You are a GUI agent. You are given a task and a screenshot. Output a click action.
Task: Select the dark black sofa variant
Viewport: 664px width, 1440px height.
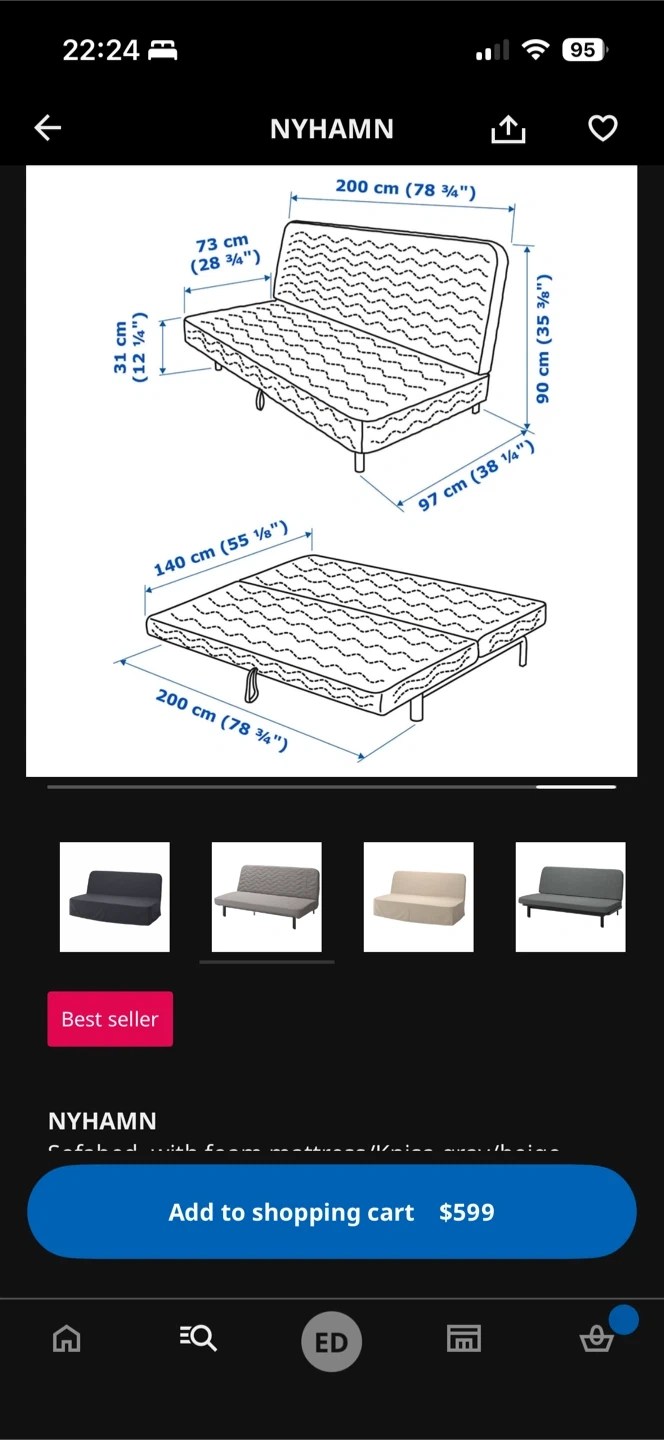pyautogui.click(x=115, y=897)
